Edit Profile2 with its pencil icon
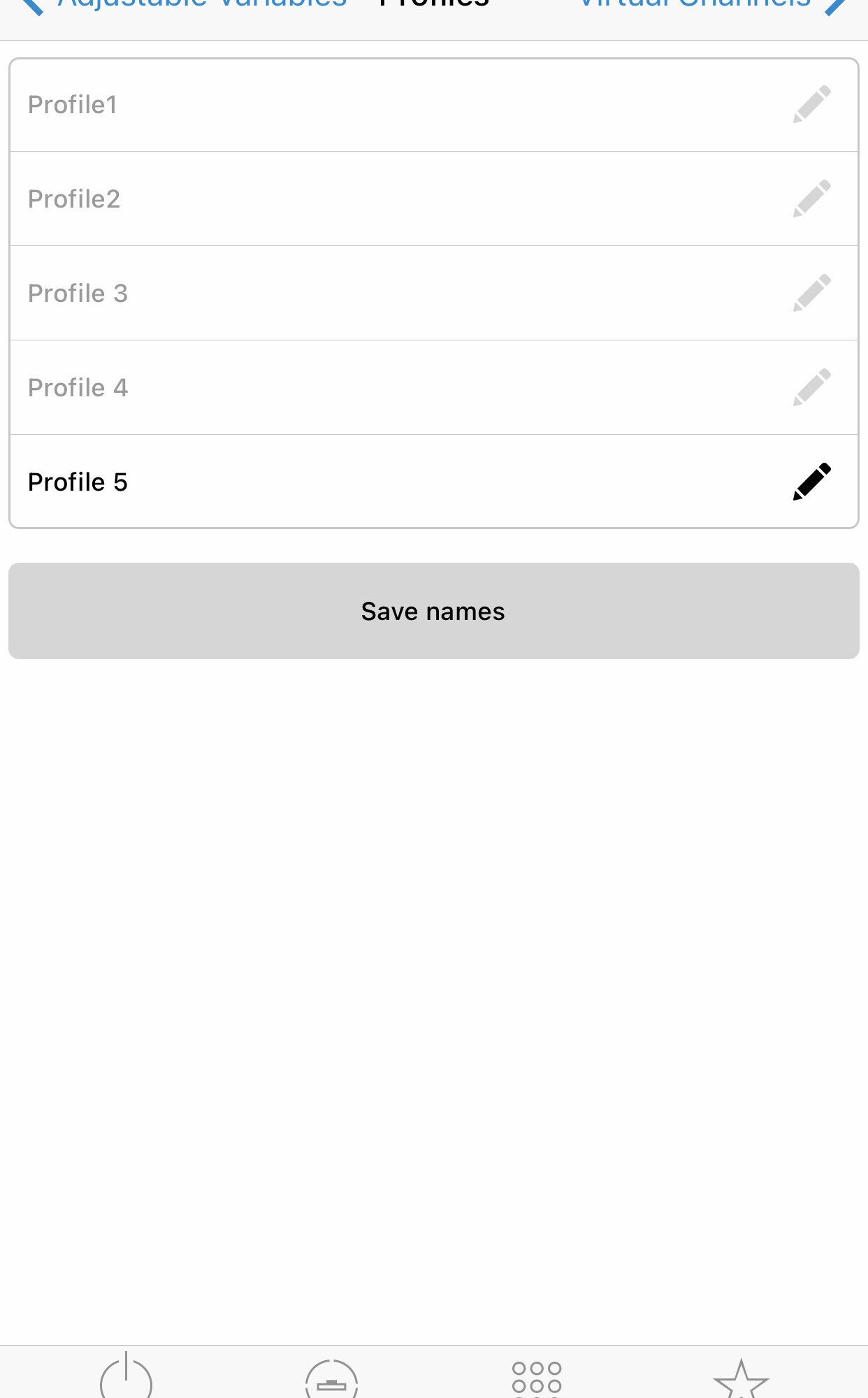Image resolution: width=868 pixels, height=1398 pixels. (x=812, y=199)
